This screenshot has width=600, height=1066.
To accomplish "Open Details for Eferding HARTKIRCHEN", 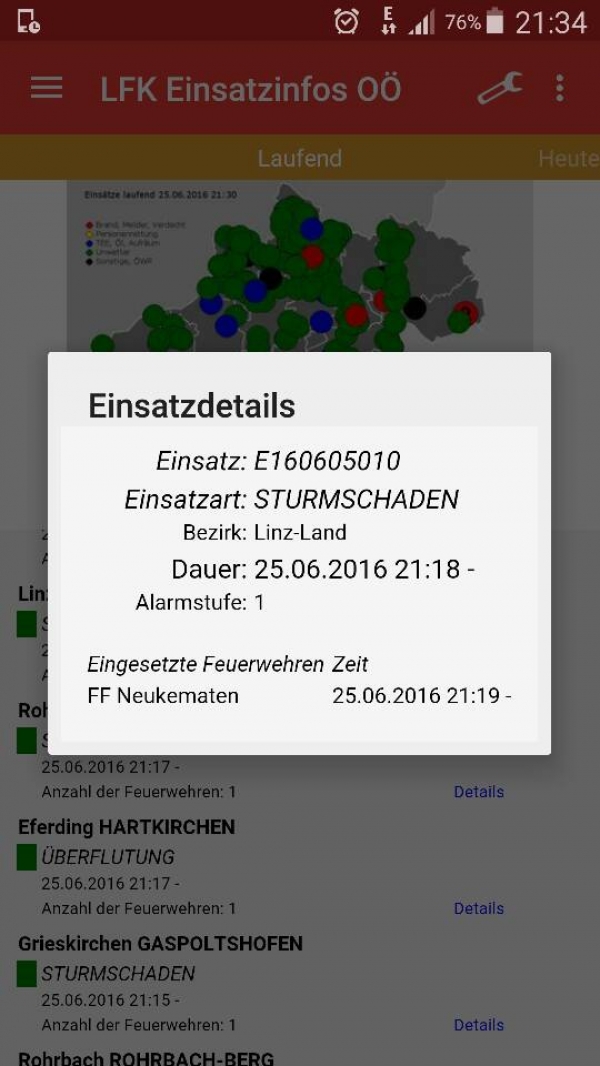I will tap(479, 908).
